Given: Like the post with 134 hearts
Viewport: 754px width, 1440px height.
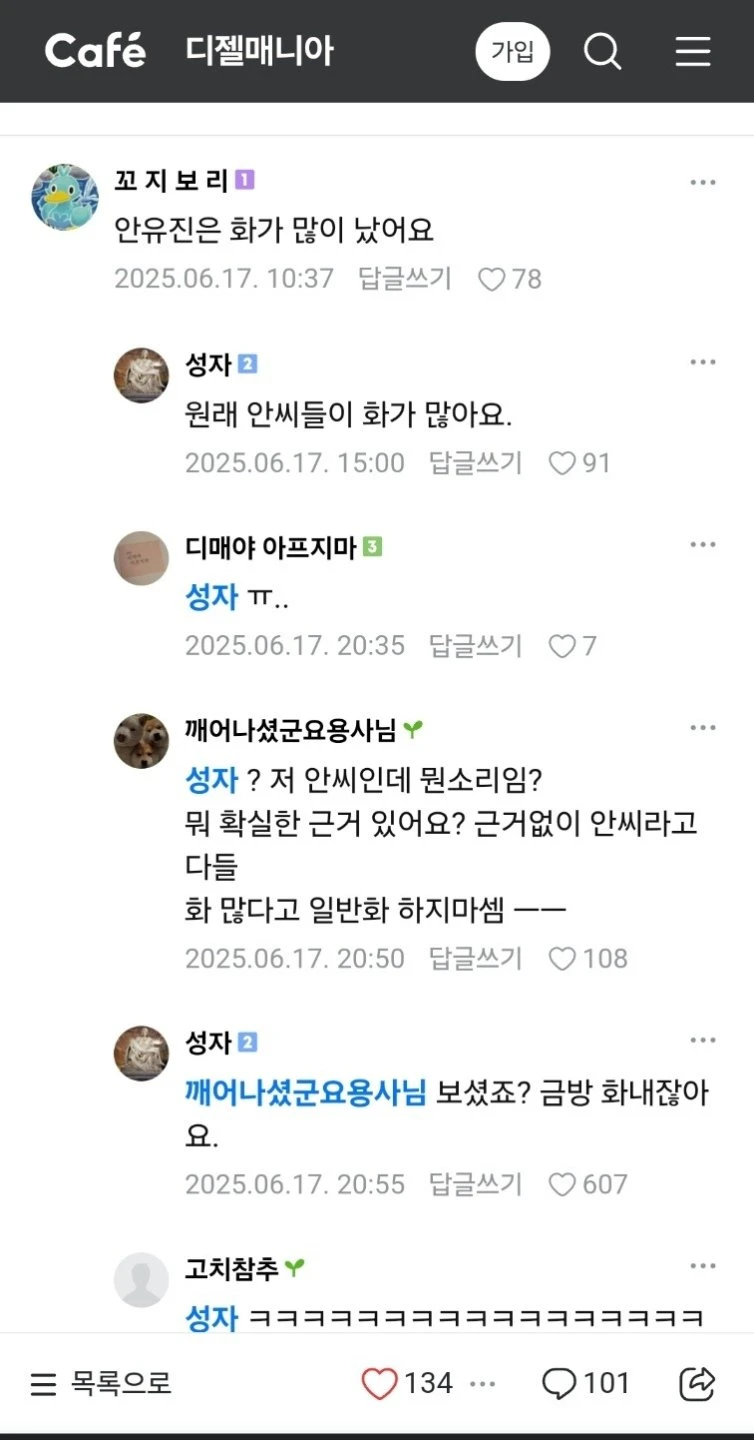Looking at the screenshot, I should [x=380, y=1383].
